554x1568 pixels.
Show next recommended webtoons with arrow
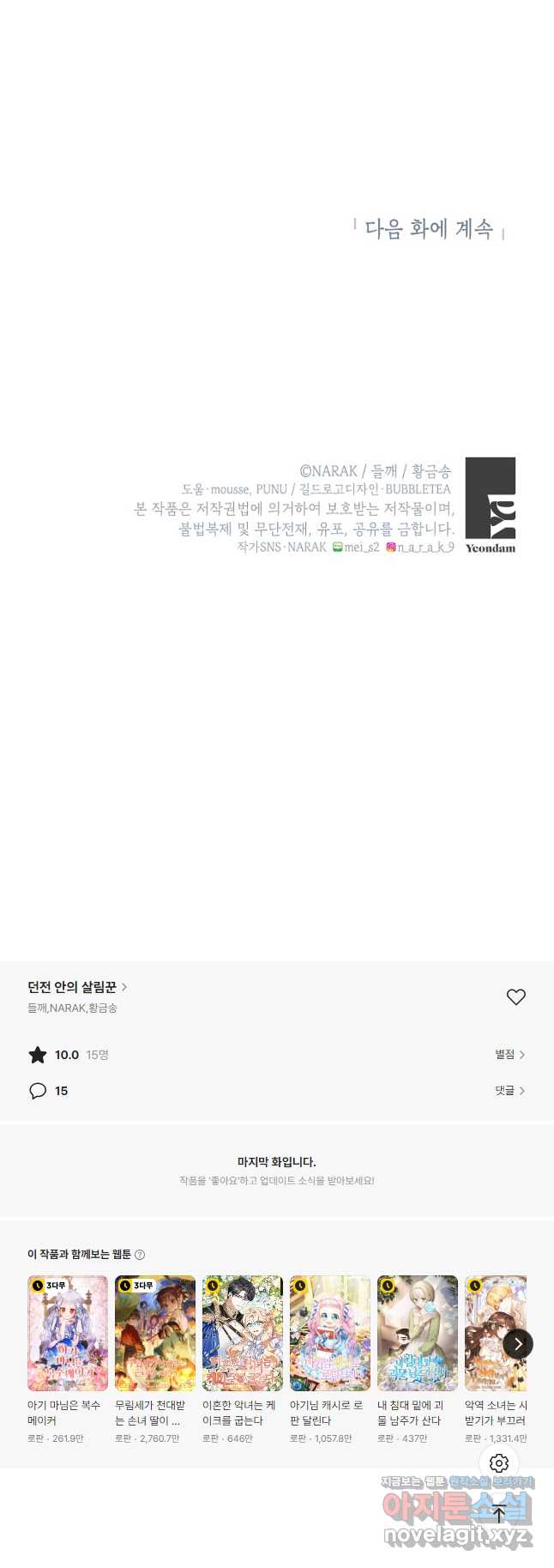tap(517, 1344)
